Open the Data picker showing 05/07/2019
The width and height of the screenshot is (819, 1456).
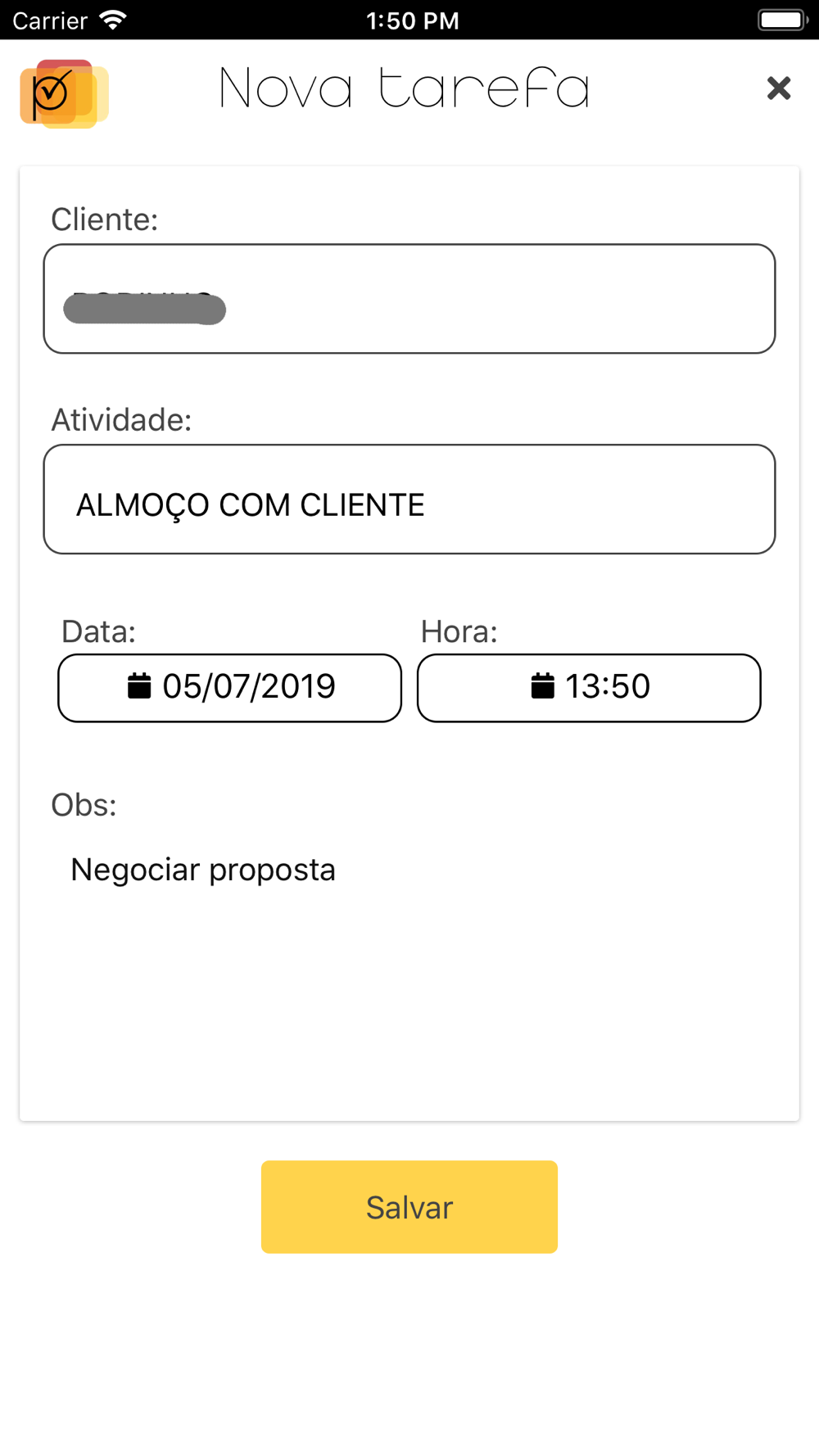coord(229,688)
